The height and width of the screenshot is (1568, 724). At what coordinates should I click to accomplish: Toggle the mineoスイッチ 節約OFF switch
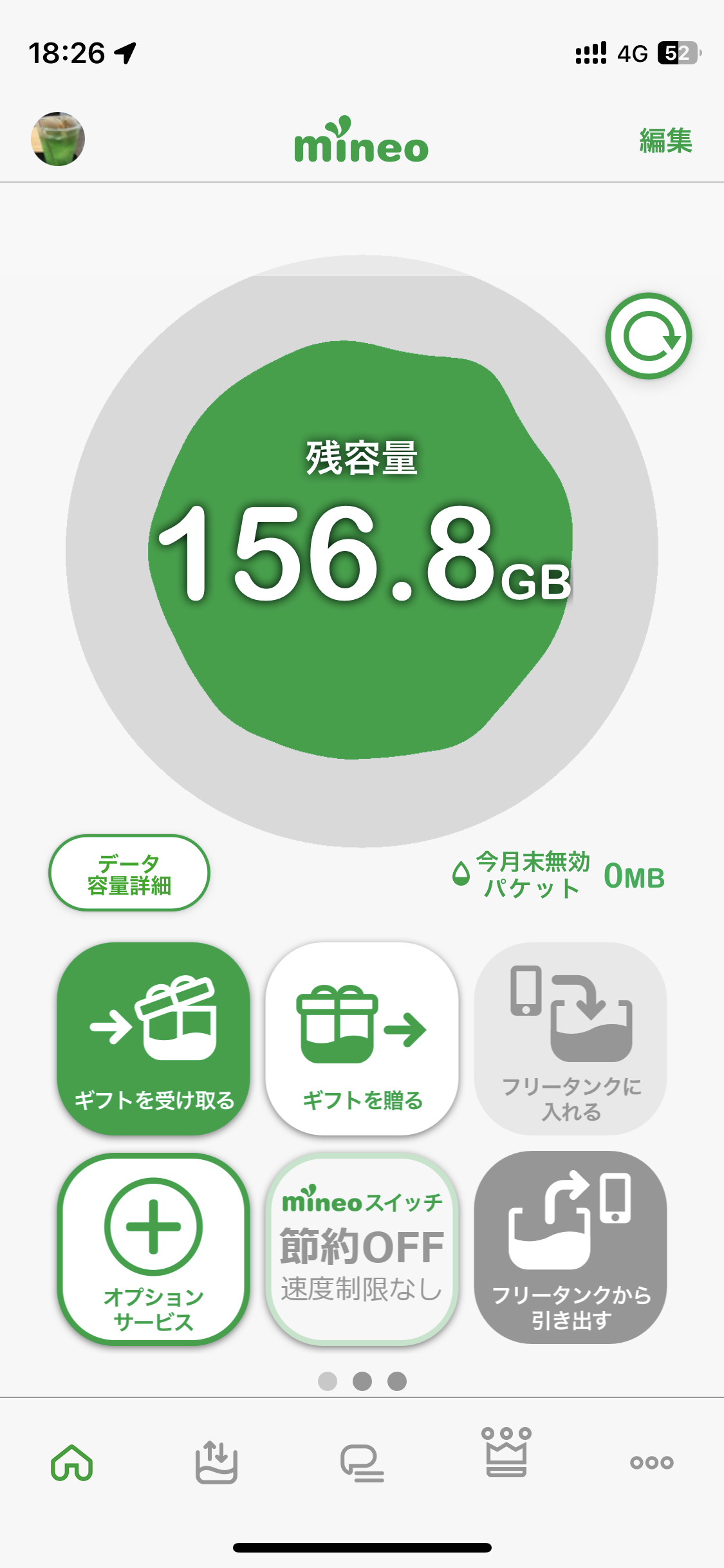pos(362,1249)
